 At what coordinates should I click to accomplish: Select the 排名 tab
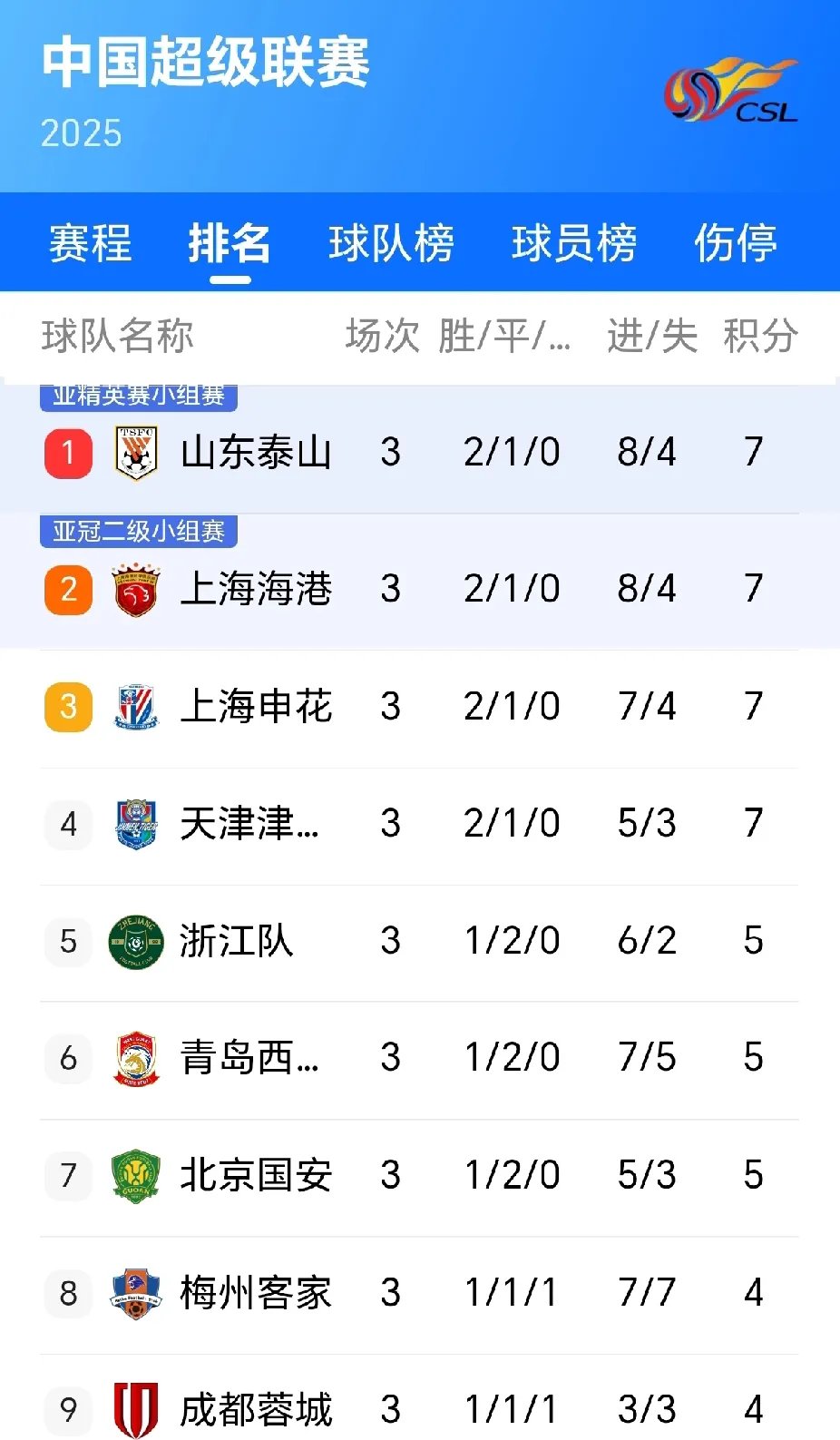tap(230, 243)
